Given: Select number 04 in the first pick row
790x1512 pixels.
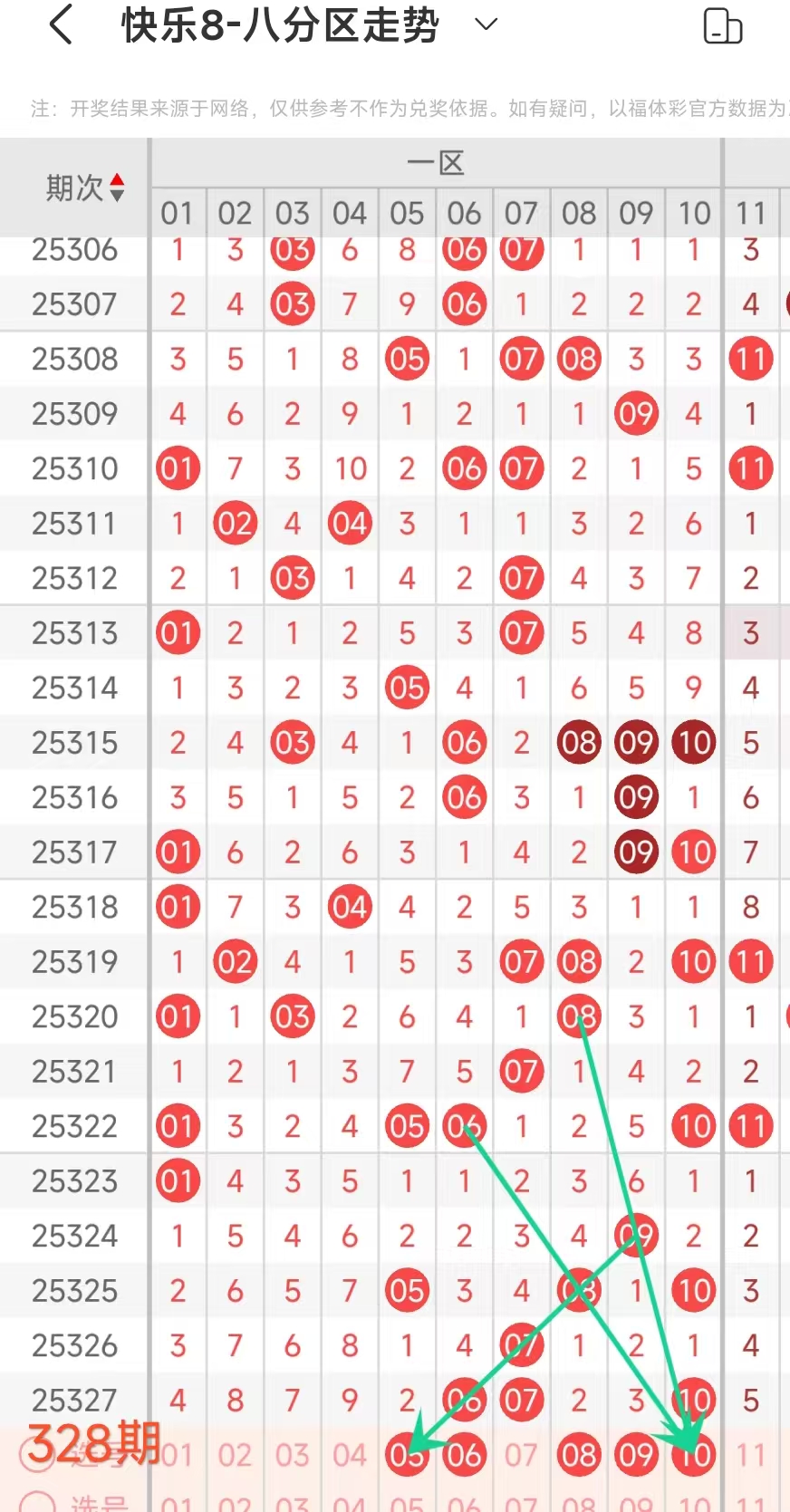Looking at the screenshot, I should tap(350, 1455).
